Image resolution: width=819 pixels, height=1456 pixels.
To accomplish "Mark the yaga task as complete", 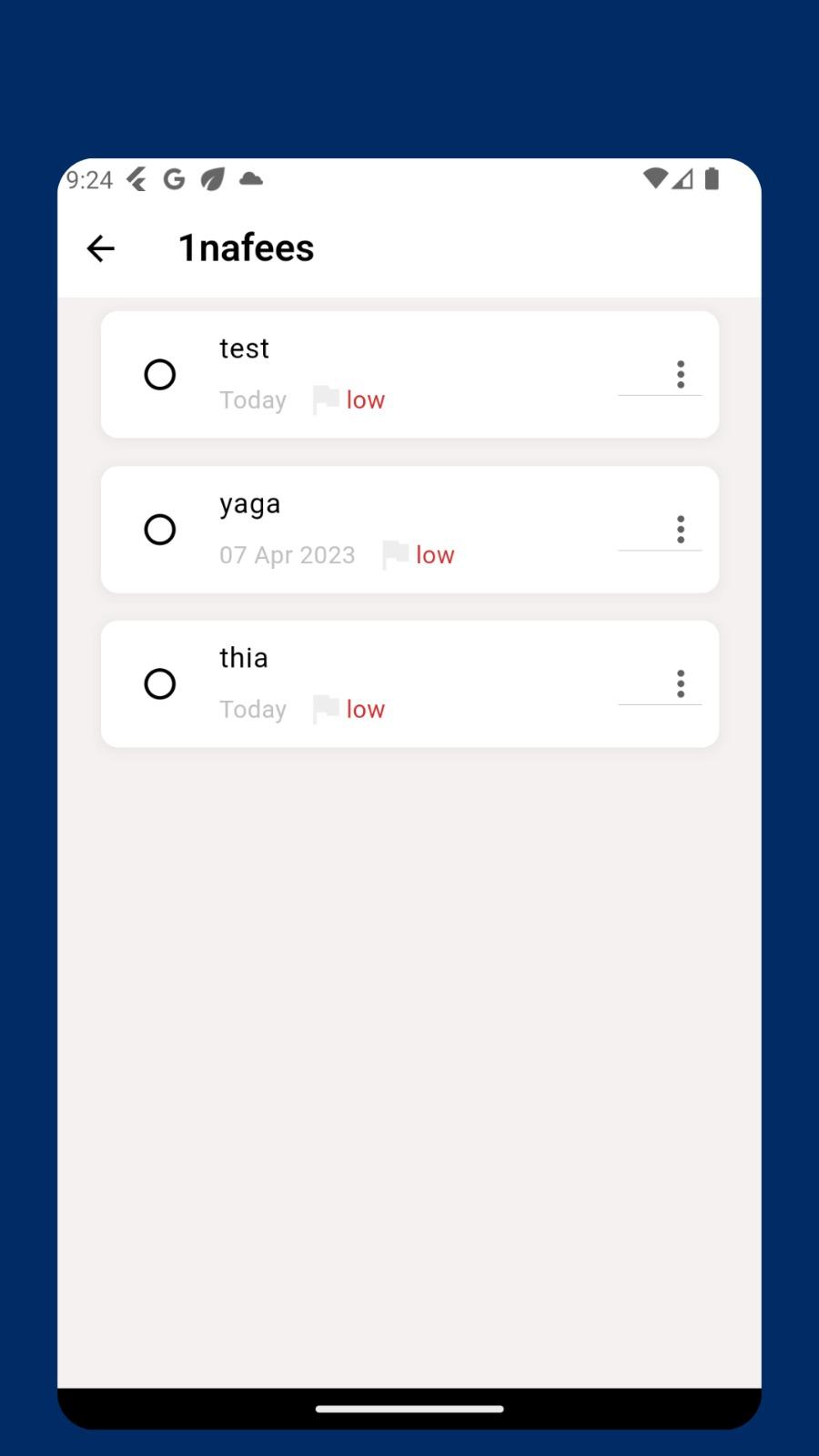I will tap(160, 529).
